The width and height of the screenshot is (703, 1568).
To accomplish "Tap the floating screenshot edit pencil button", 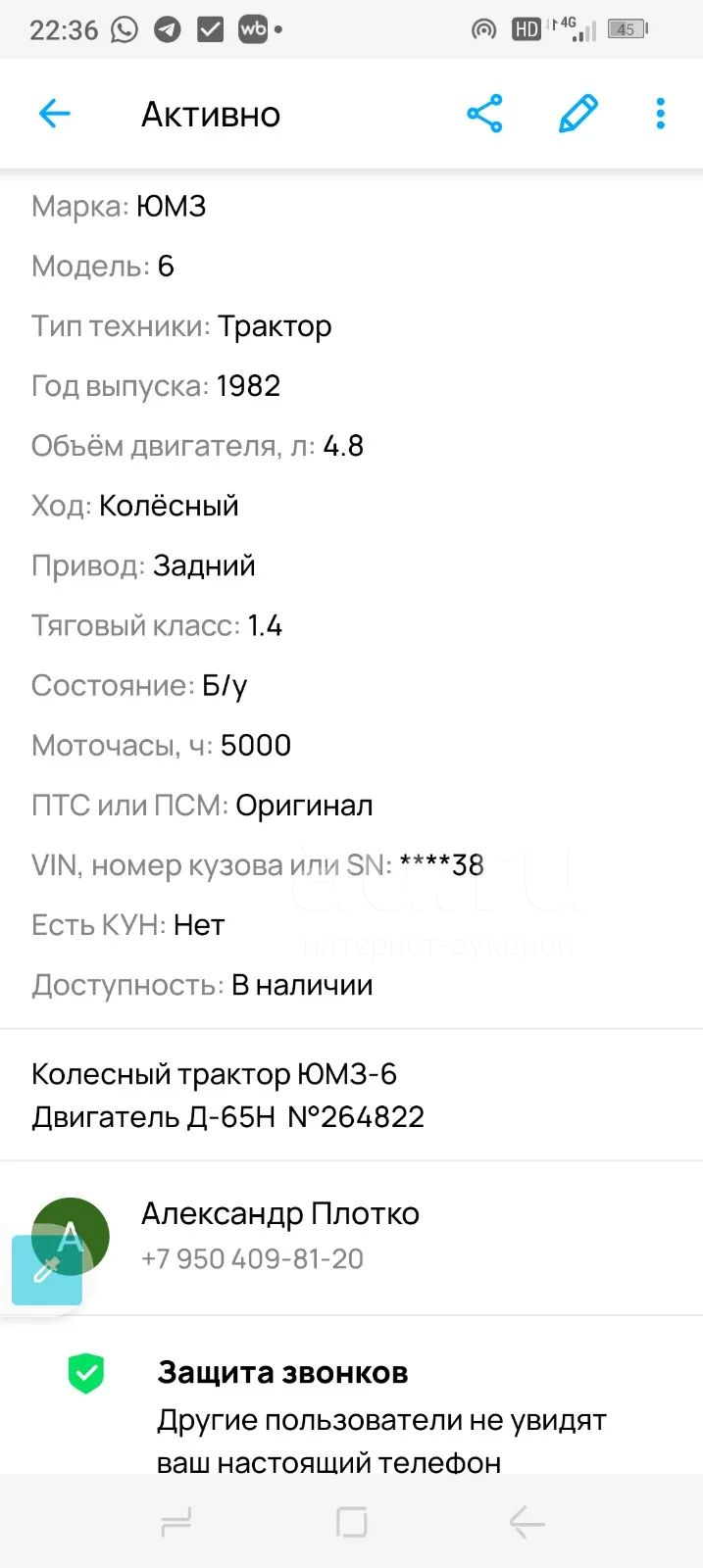I will [x=46, y=1270].
